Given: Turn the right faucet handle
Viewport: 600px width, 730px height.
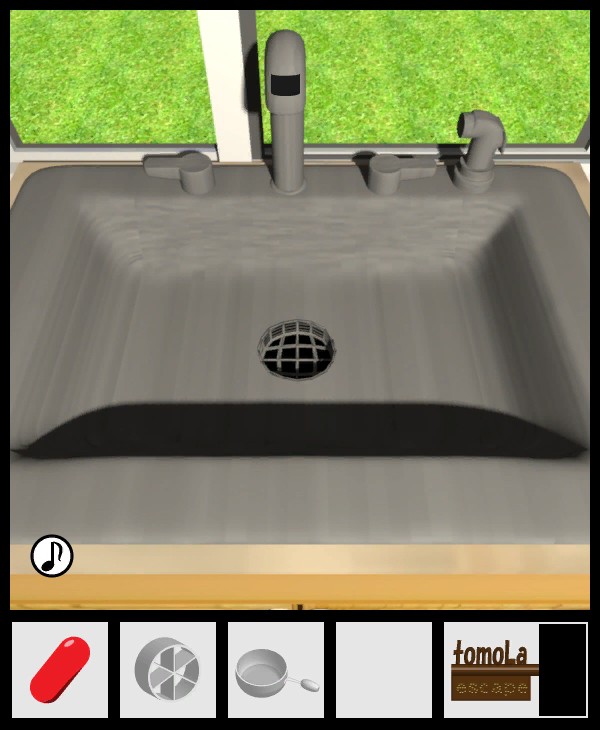Looking at the screenshot, I should click(391, 171).
